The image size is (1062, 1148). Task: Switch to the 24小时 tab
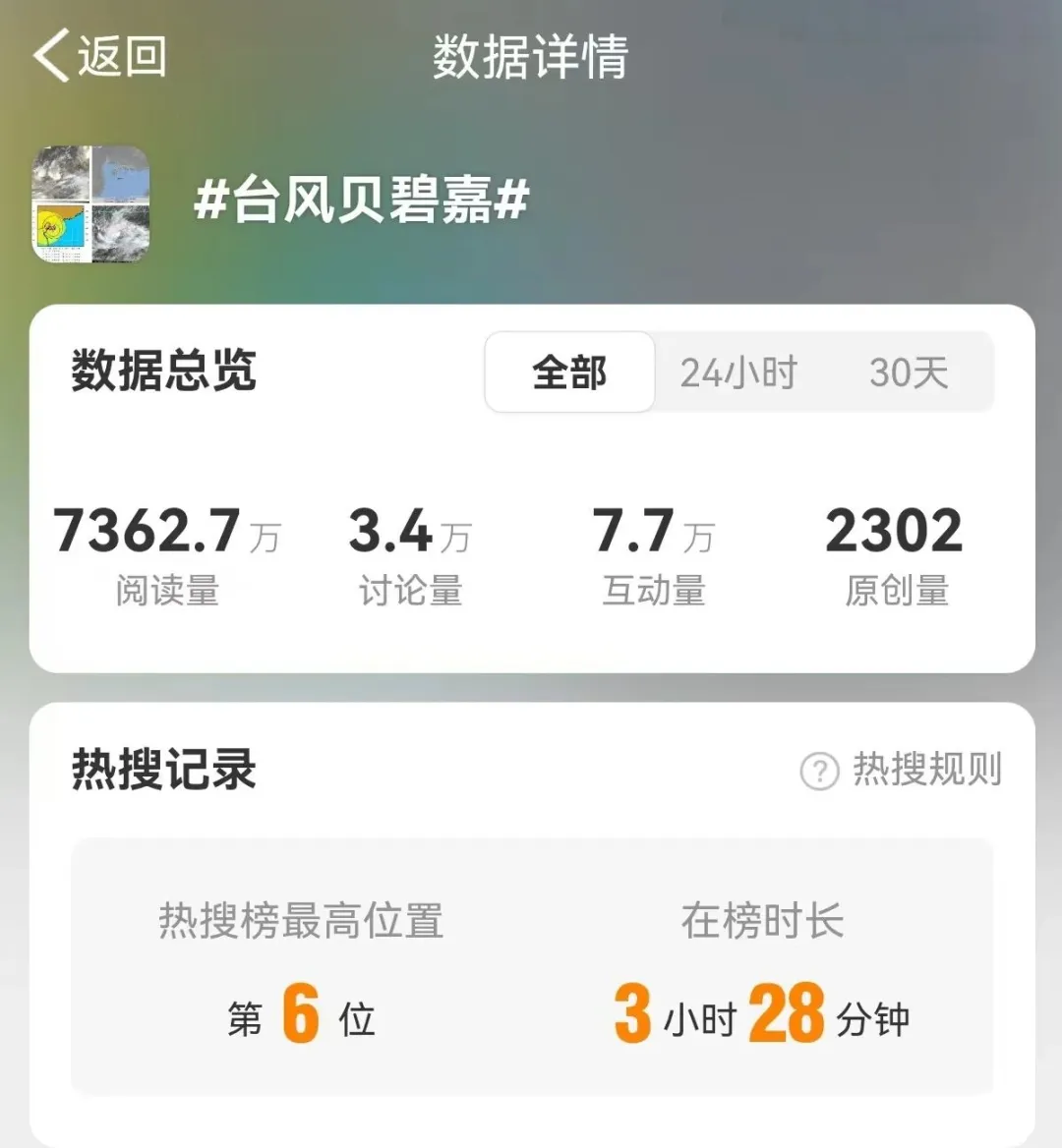[738, 373]
